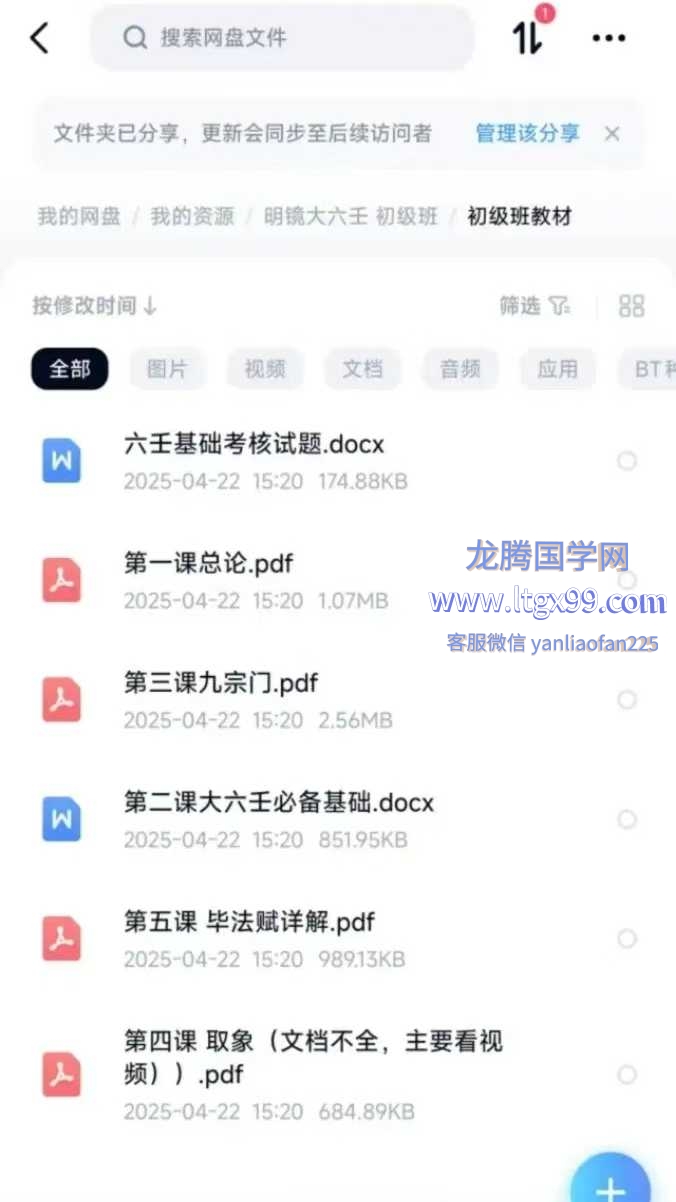Go back using the top-left arrow
The height and width of the screenshot is (1202, 676).
[40, 38]
